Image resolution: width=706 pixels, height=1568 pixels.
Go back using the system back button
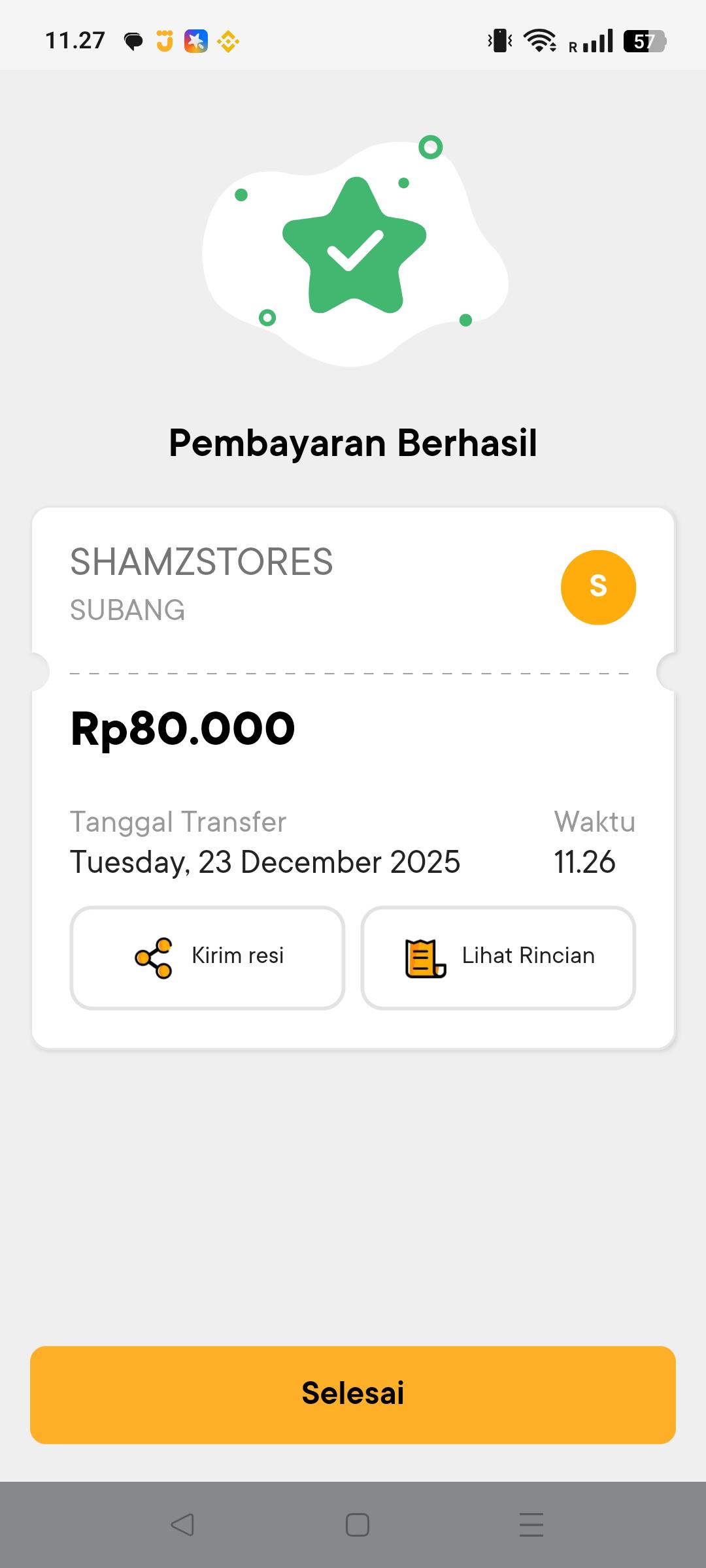pos(182,1525)
